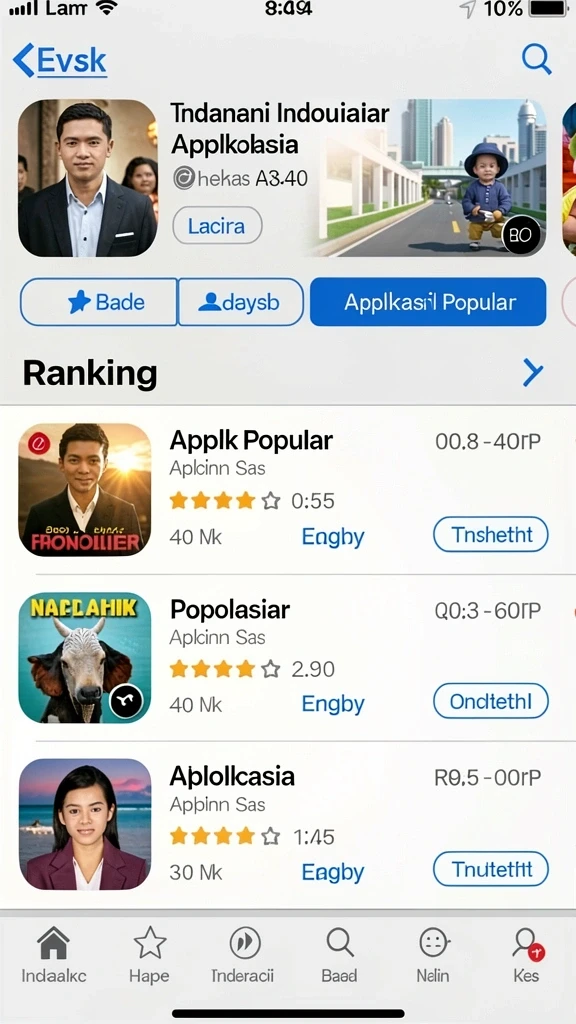
Task: Select the daysb segment
Action: click(x=241, y=302)
